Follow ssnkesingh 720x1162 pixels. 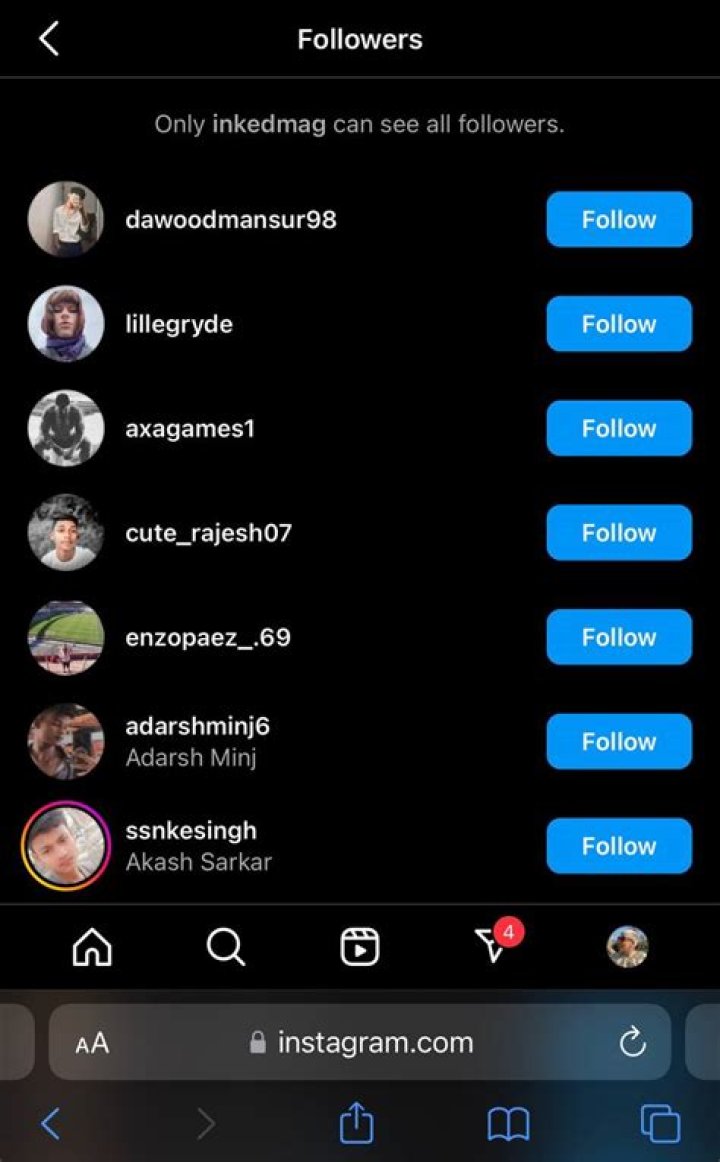[x=618, y=846]
